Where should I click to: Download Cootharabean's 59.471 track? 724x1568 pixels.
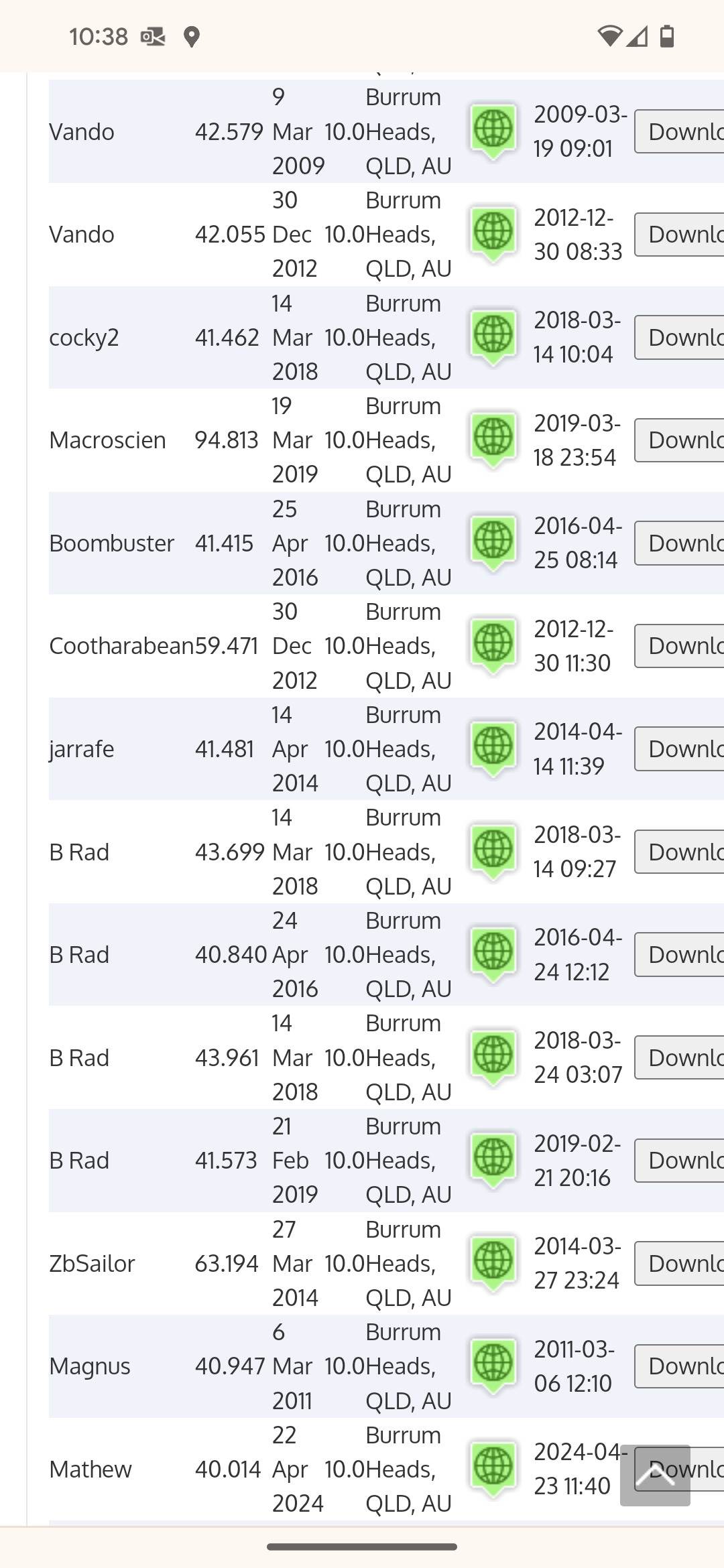[680, 646]
